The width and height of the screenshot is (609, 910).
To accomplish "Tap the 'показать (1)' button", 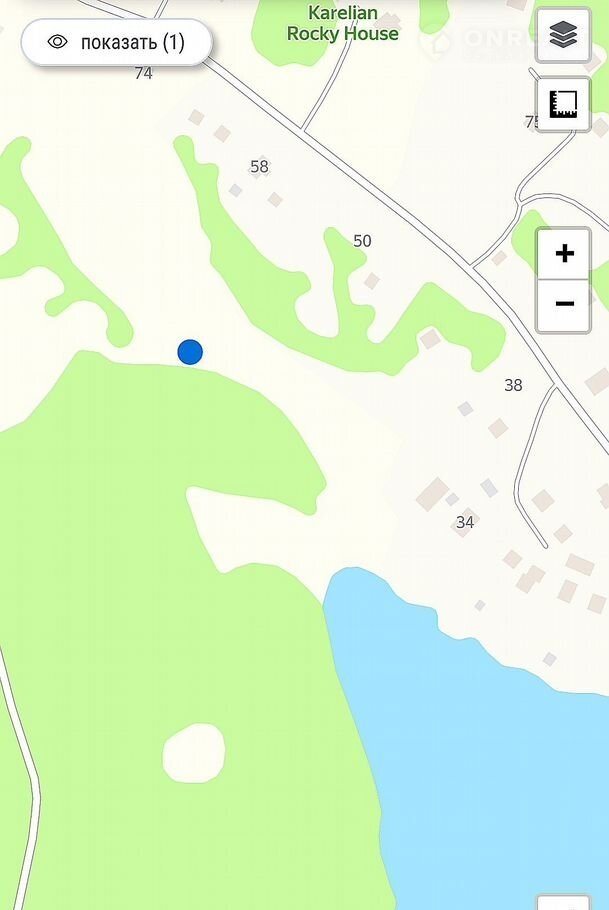I will tap(116, 42).
